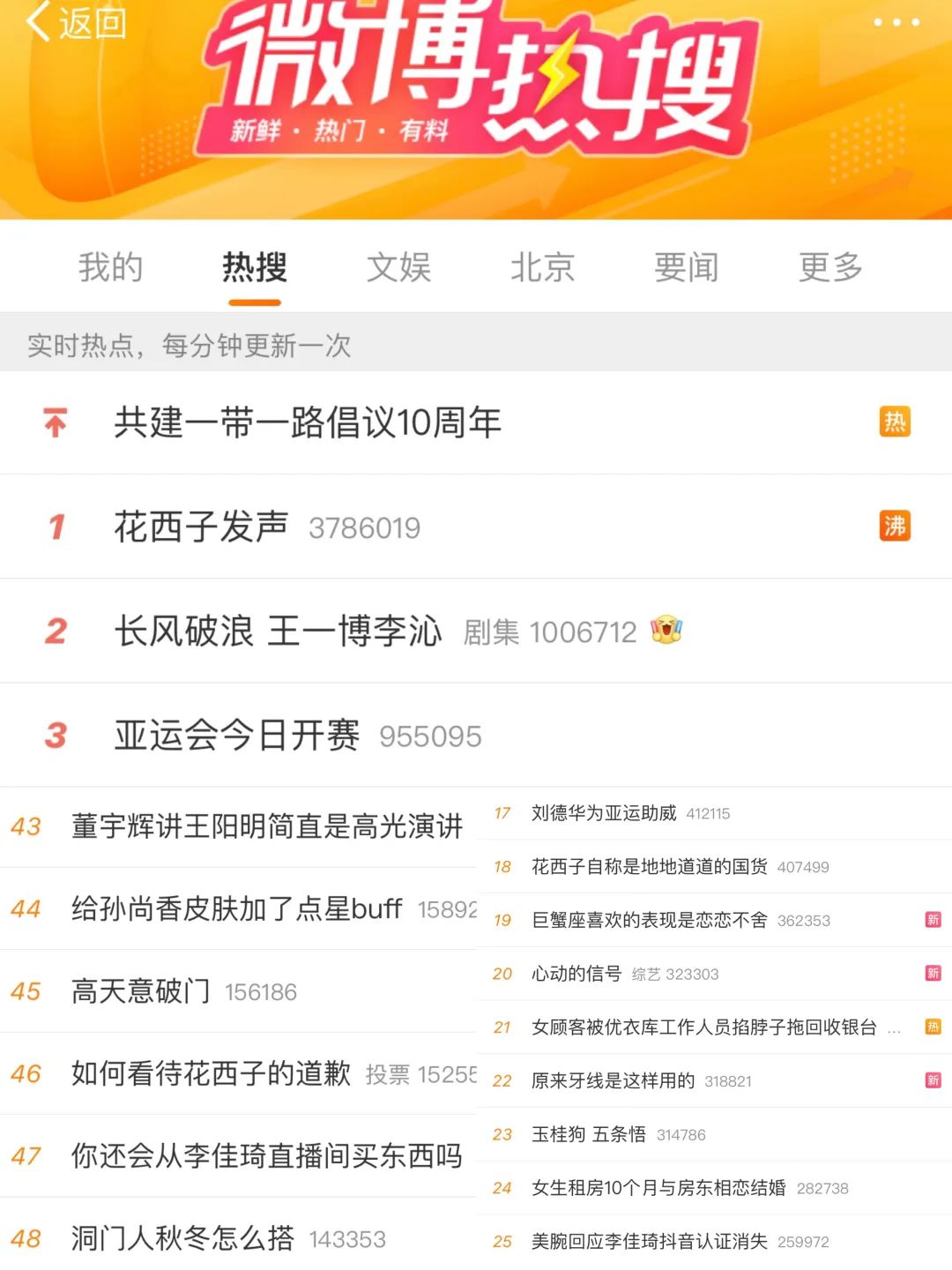Switch to the 要闻 tab

tap(686, 267)
